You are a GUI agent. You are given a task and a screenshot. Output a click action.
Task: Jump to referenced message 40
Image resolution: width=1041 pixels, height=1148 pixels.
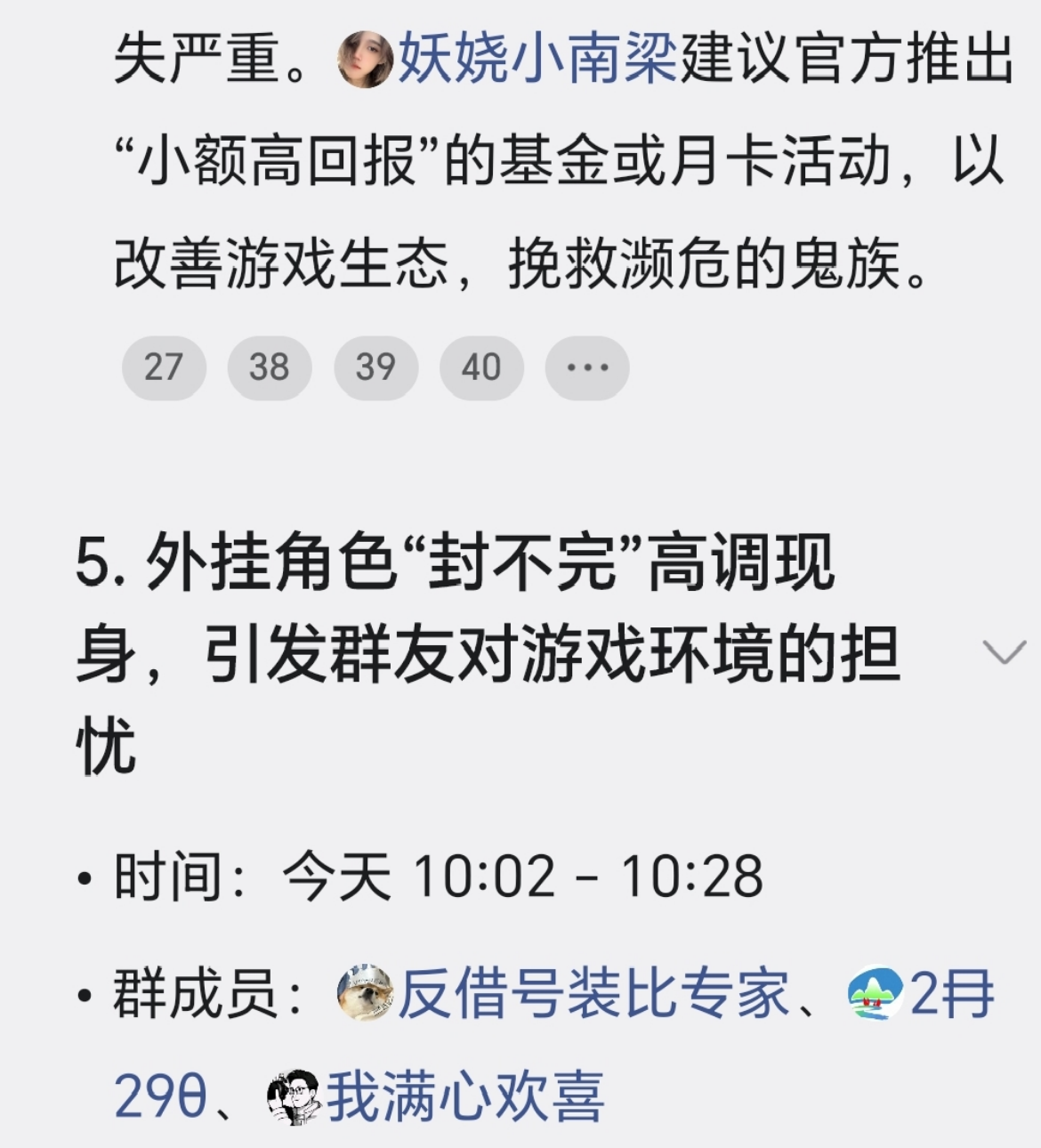[481, 368]
